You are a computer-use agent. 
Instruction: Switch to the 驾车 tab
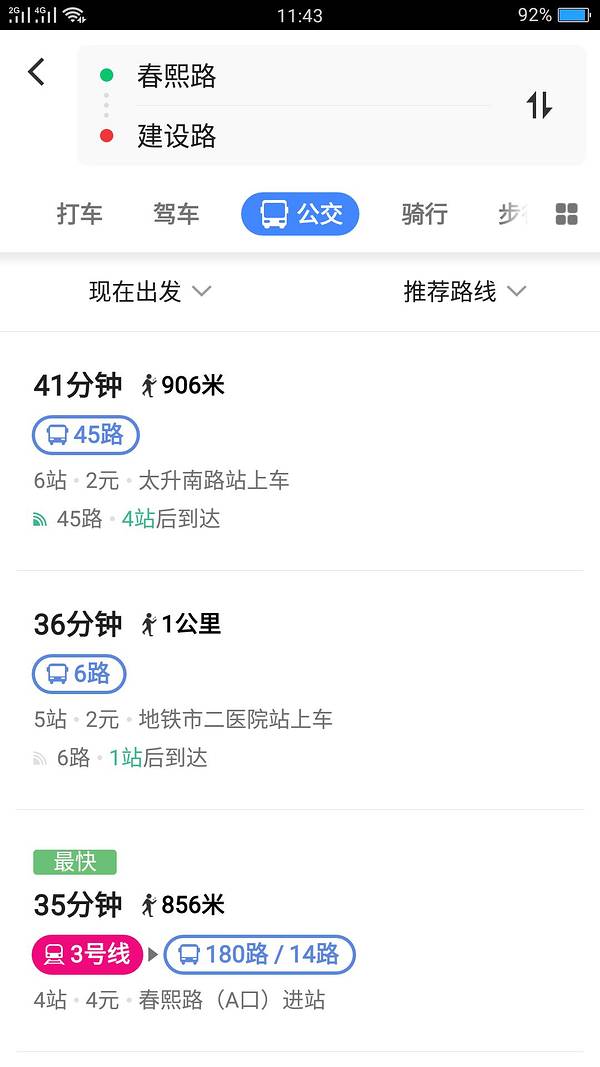(x=176, y=214)
